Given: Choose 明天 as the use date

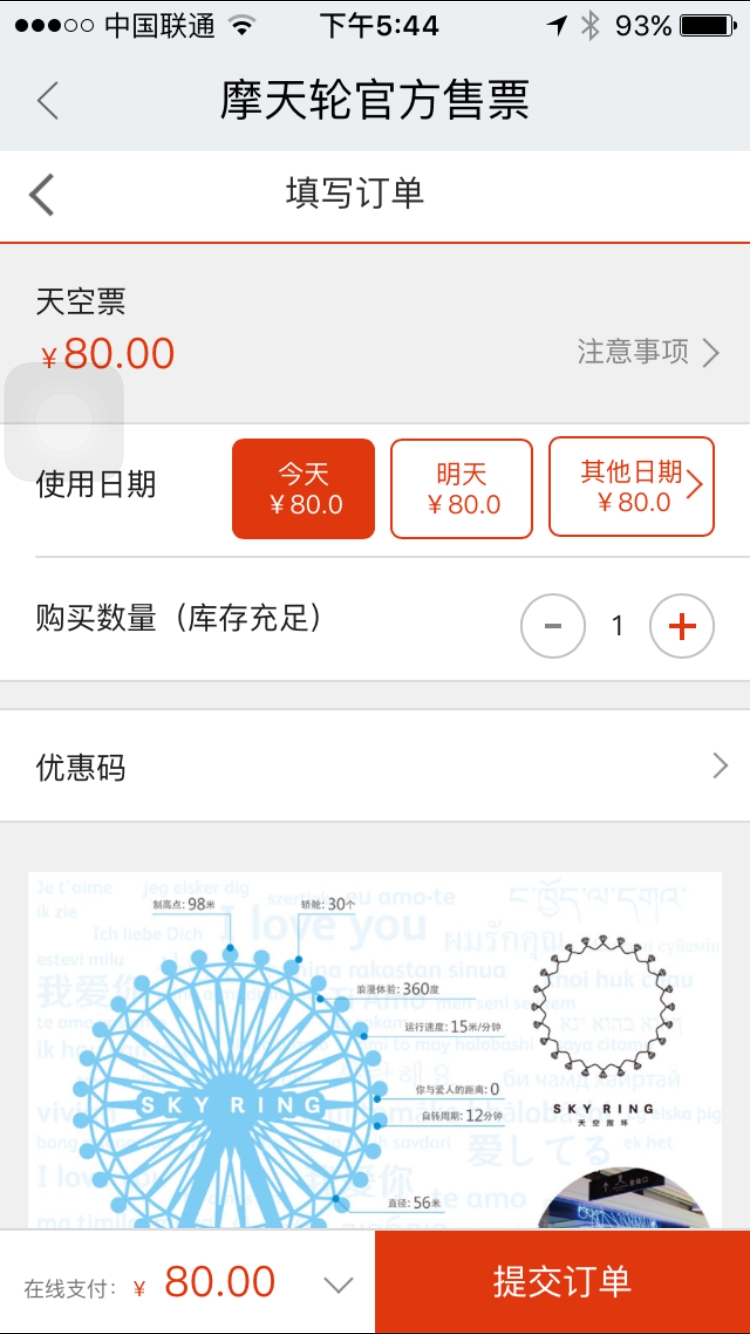Looking at the screenshot, I should click(x=461, y=489).
